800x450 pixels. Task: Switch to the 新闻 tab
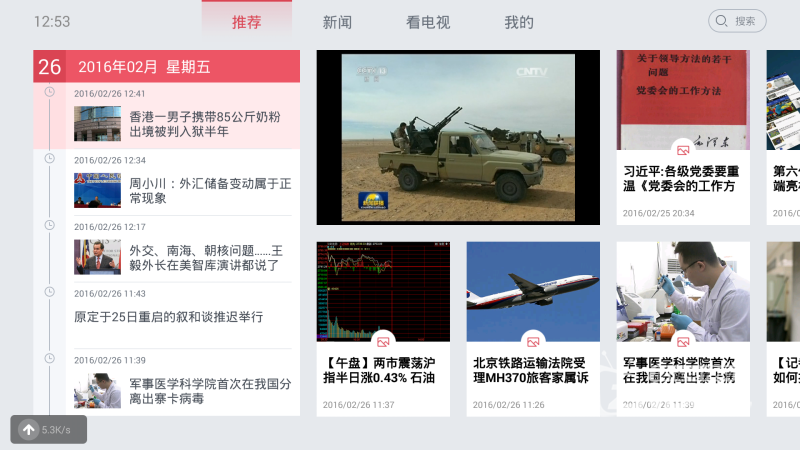coord(337,22)
